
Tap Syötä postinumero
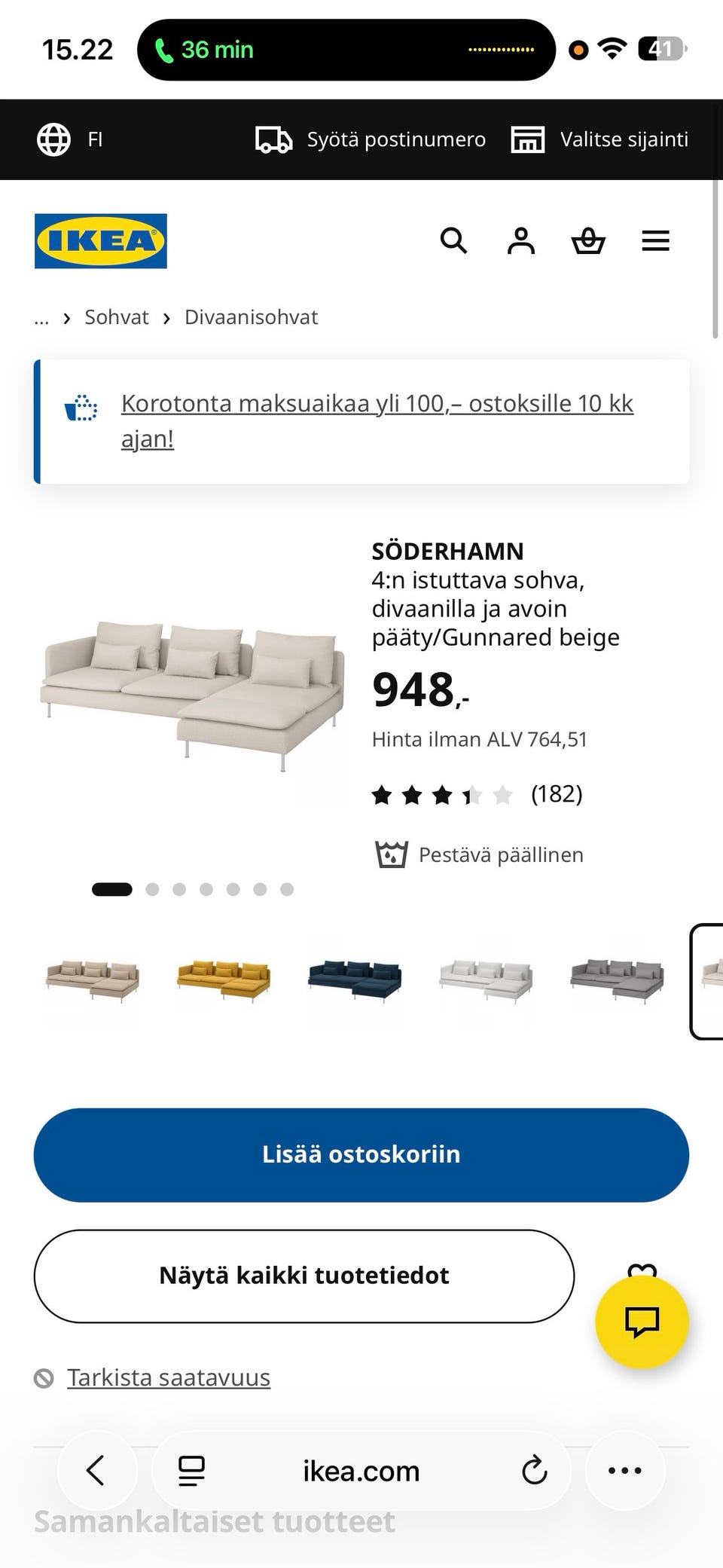tap(371, 139)
